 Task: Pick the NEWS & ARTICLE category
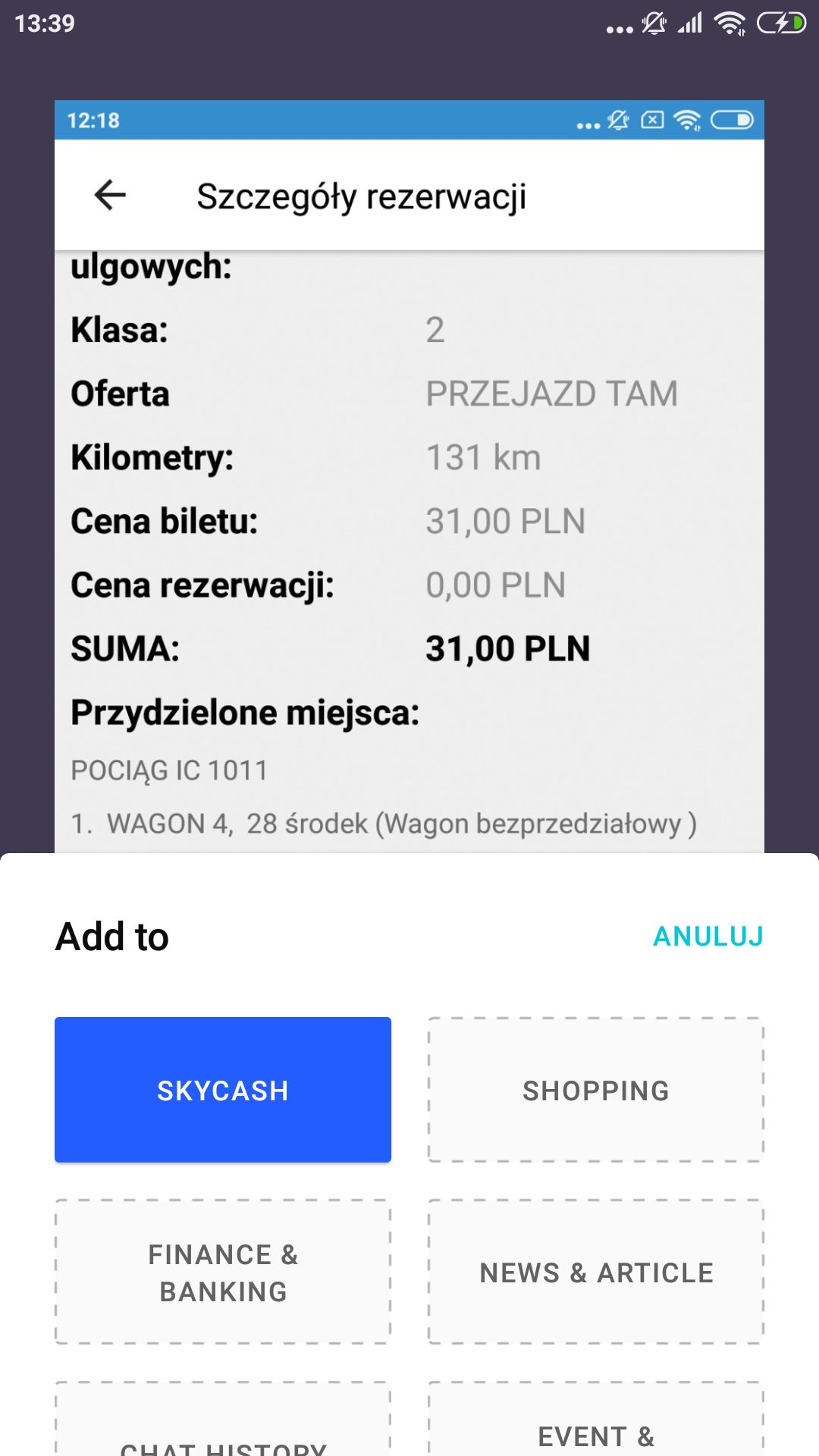(596, 1272)
